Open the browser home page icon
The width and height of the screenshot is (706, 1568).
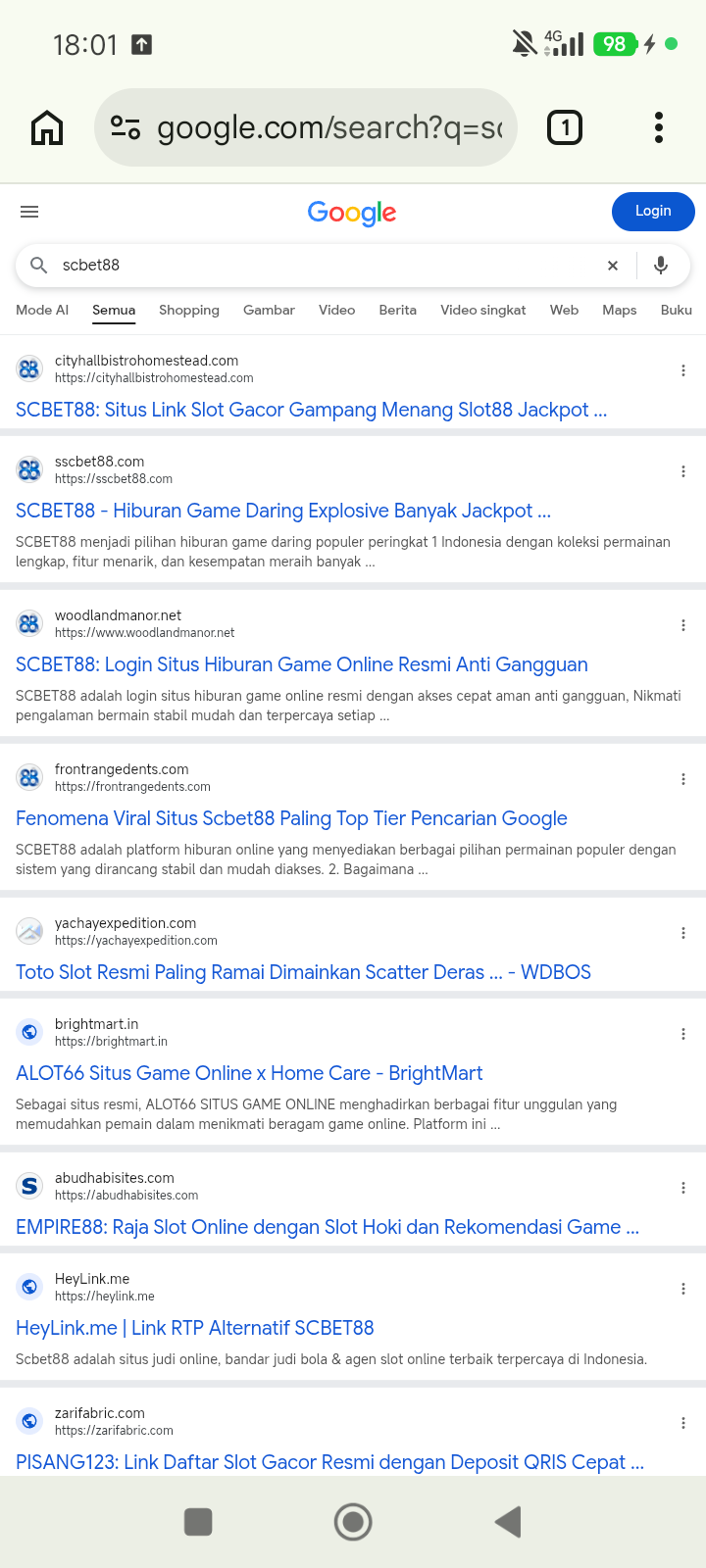(x=47, y=127)
